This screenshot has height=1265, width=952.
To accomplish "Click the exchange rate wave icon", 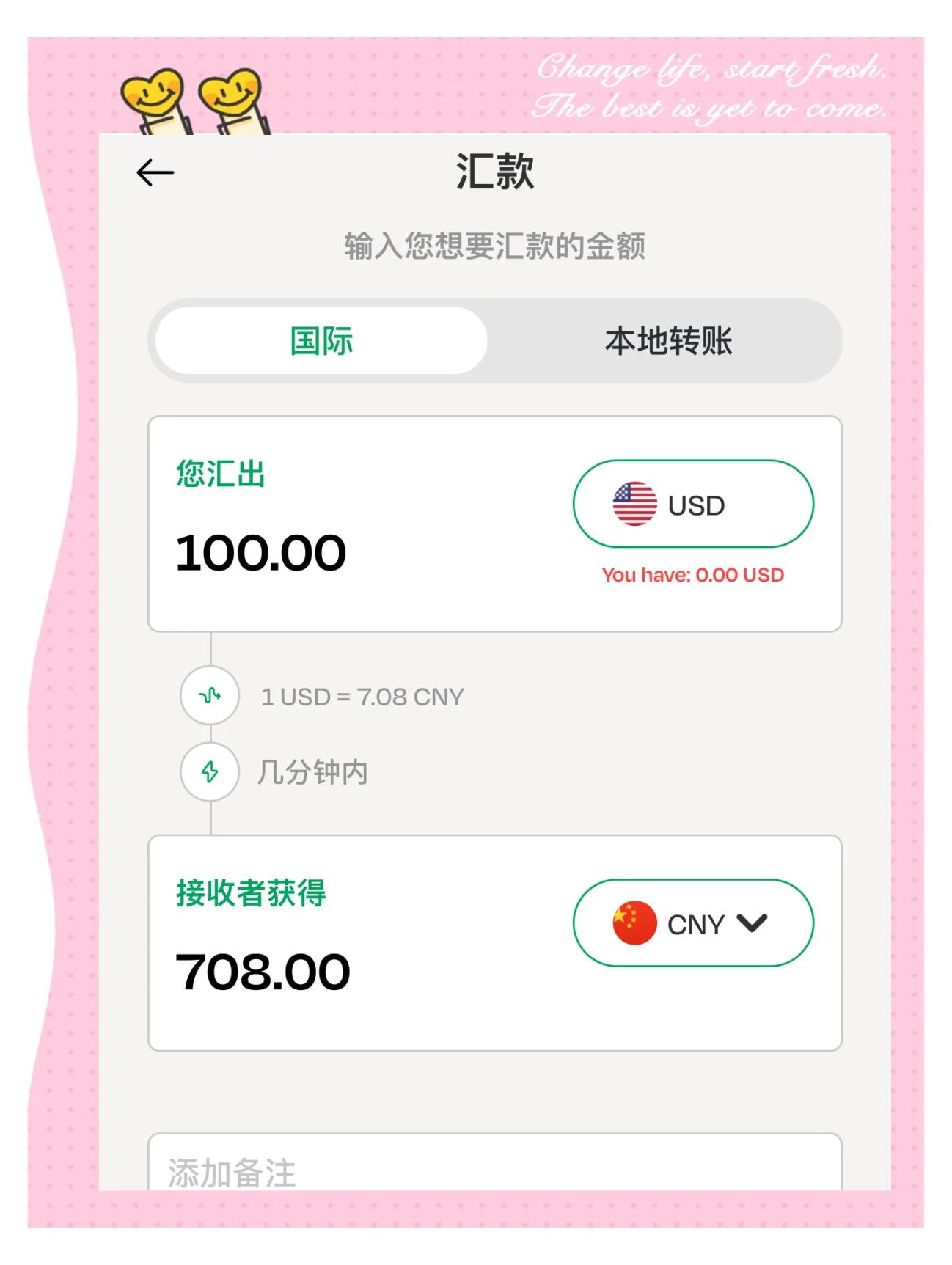I will (209, 696).
